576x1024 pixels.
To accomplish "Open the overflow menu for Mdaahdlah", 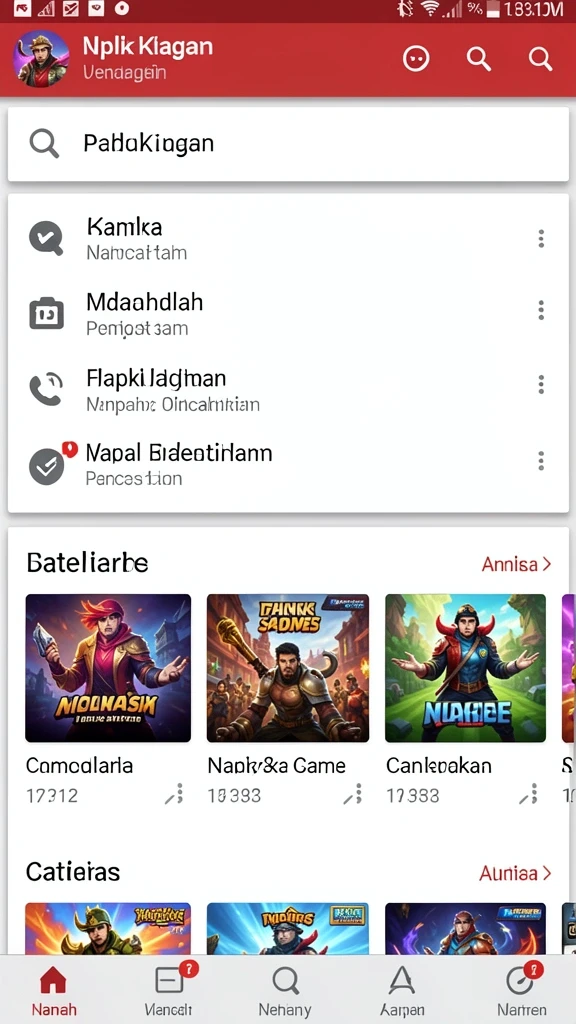I will pyautogui.click(x=541, y=310).
